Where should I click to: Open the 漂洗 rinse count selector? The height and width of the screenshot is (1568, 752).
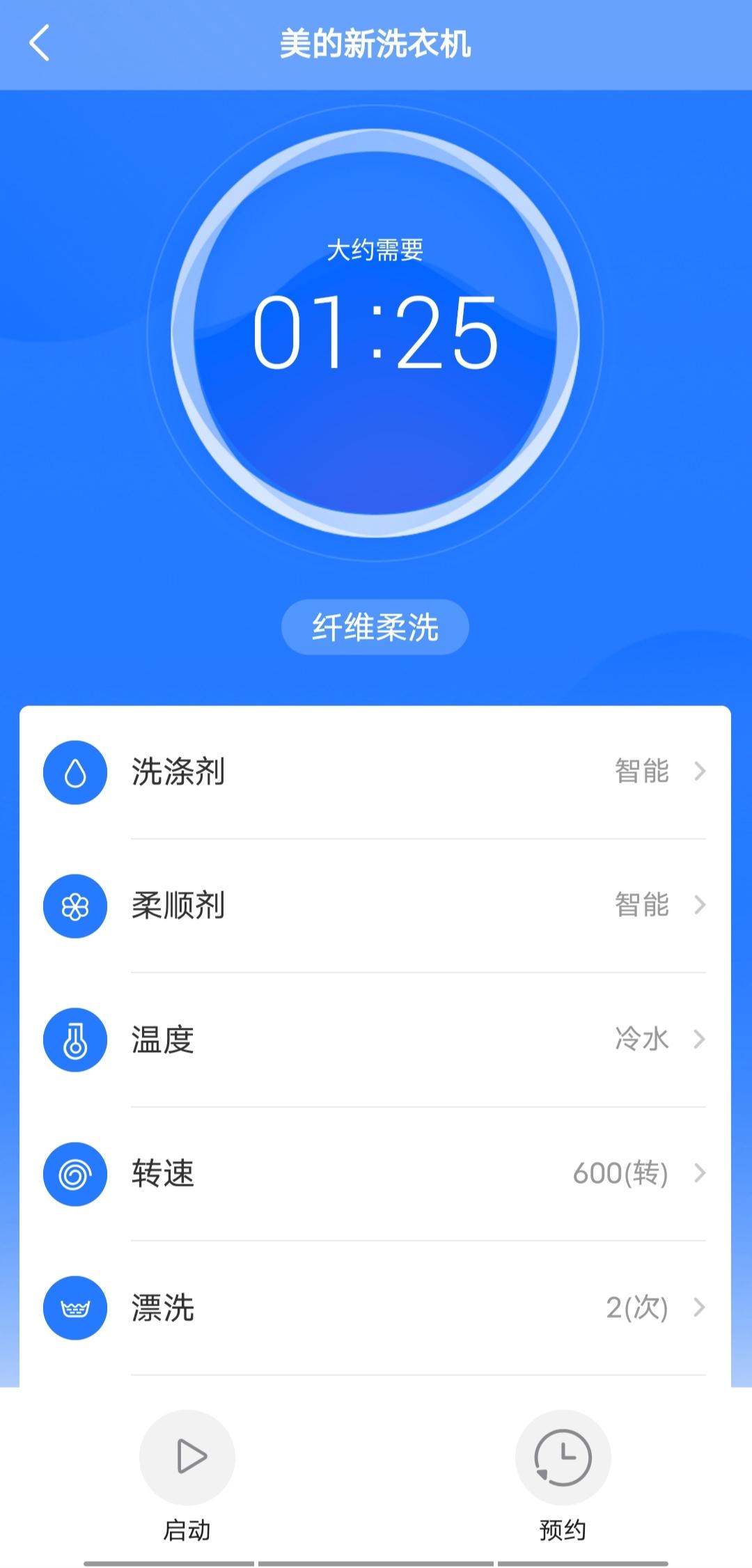pos(418,1308)
